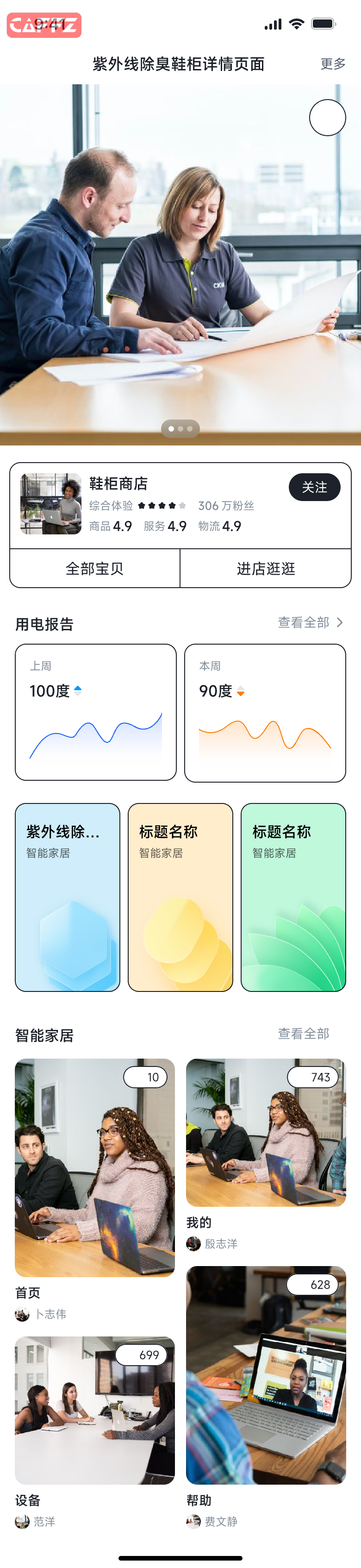Tap the banner carousel page indicator
Viewport: 361px width, 1568px height.
coord(180,428)
